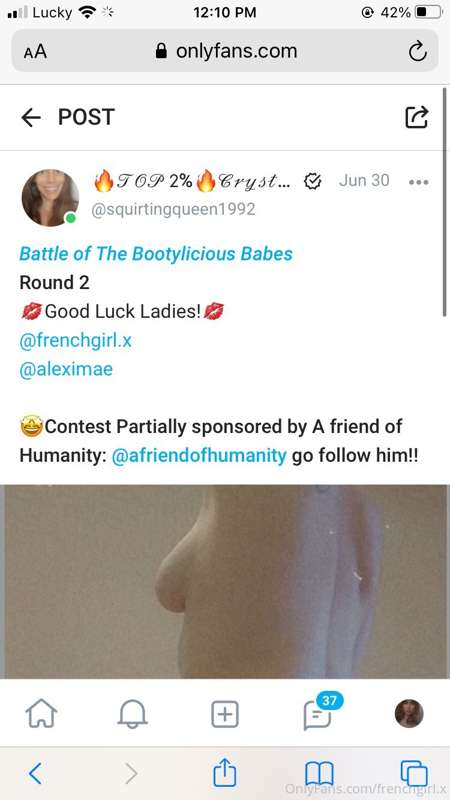
Task: Open the poster's profile picture
Action: (x=50, y=198)
